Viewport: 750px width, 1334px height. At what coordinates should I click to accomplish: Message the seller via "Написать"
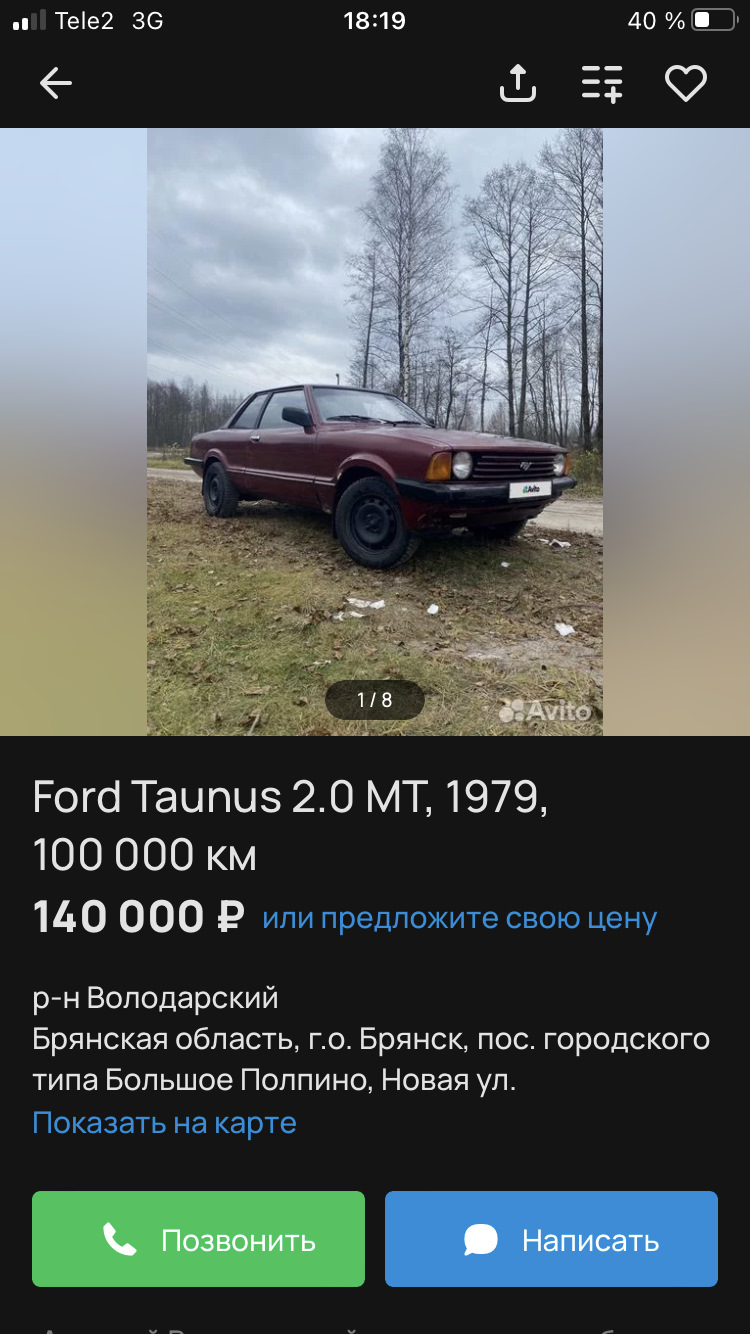click(551, 1239)
